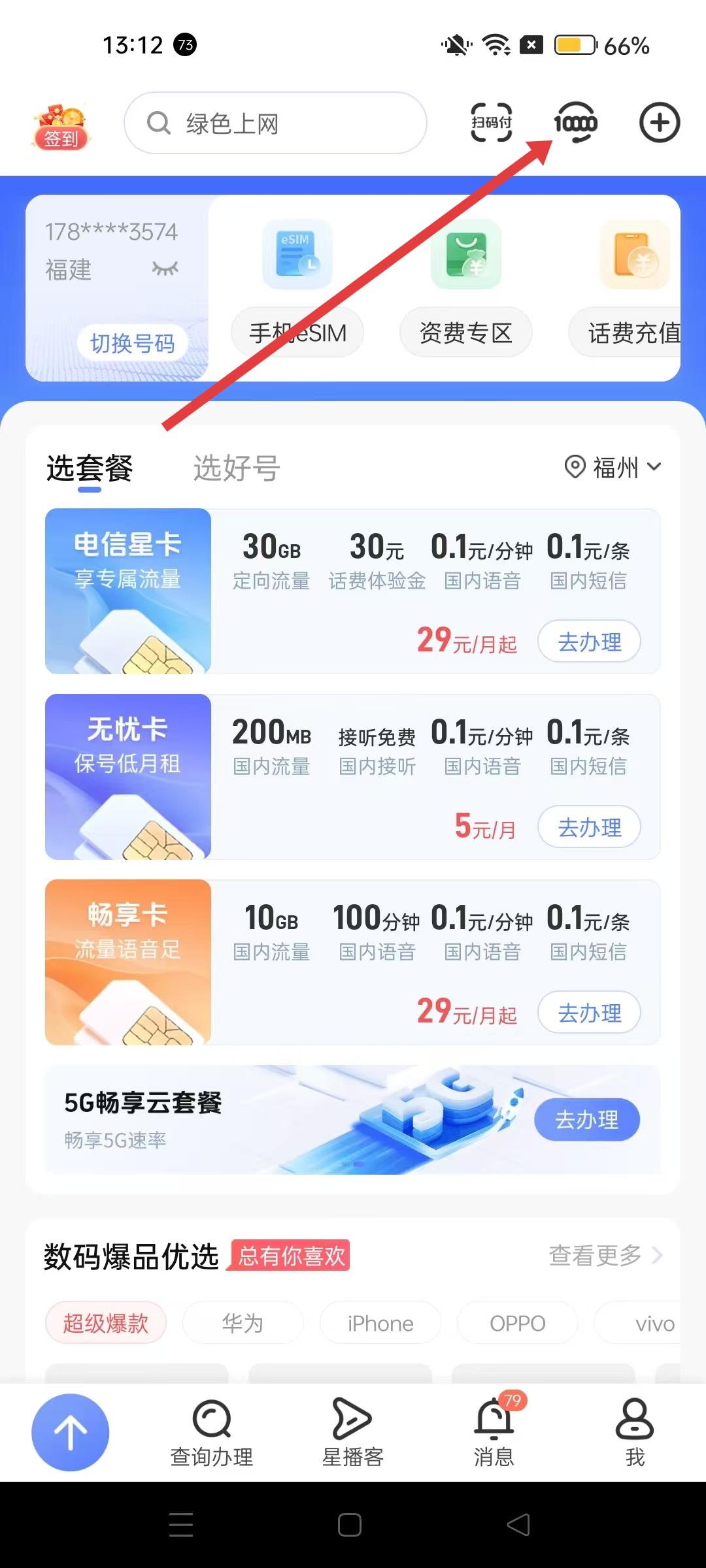Apply for the 无忧卡 plan
The width and height of the screenshot is (706, 1568).
[x=589, y=827]
